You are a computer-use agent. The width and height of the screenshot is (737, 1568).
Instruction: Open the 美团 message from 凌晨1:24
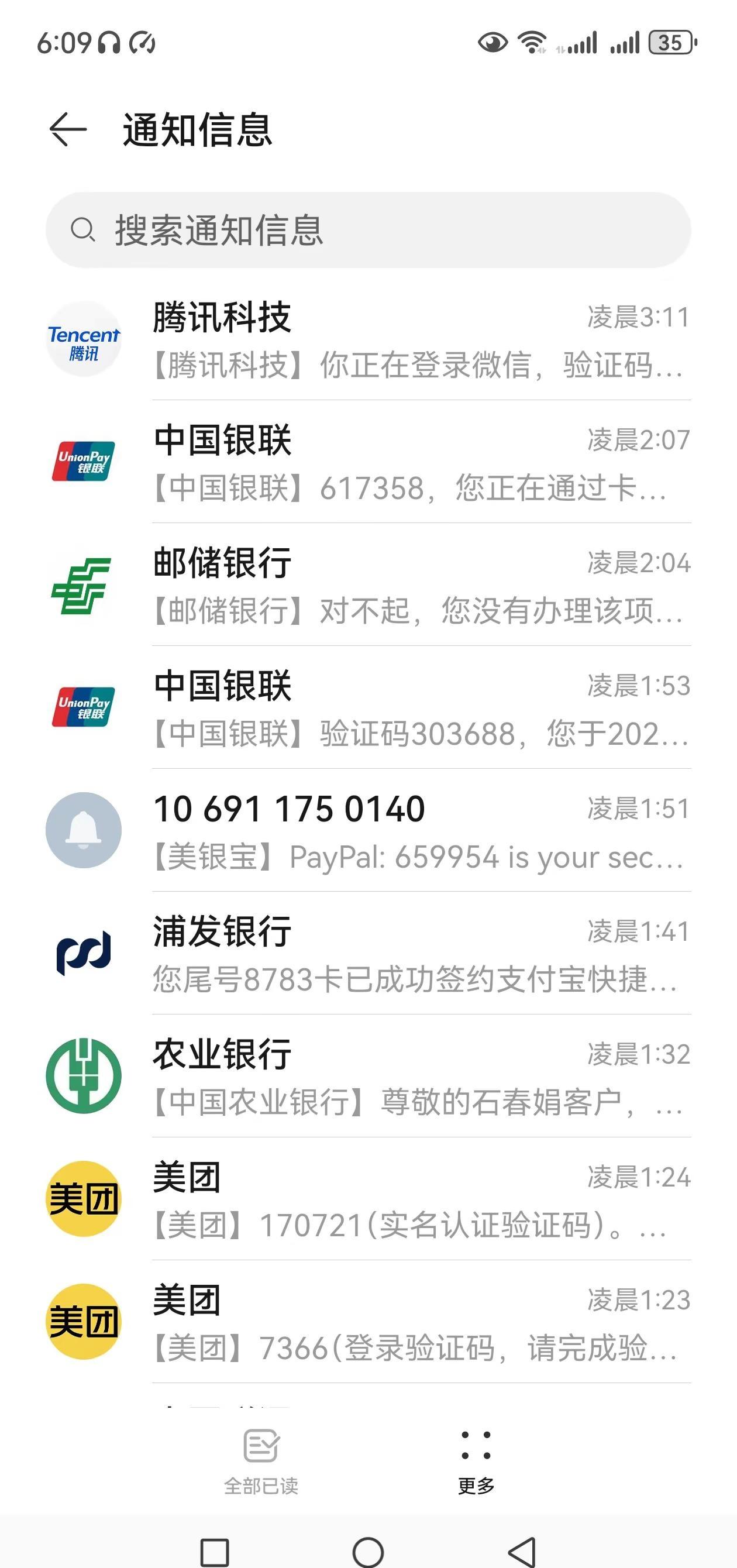tap(420, 1201)
